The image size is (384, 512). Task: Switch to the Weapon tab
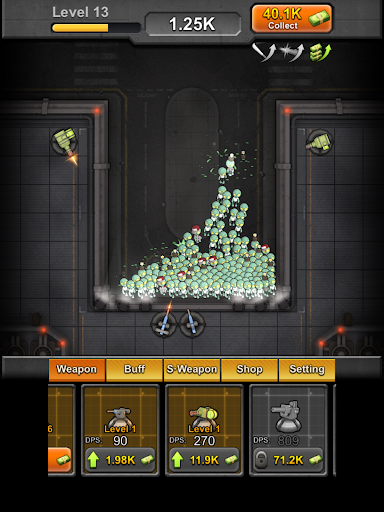77,370
